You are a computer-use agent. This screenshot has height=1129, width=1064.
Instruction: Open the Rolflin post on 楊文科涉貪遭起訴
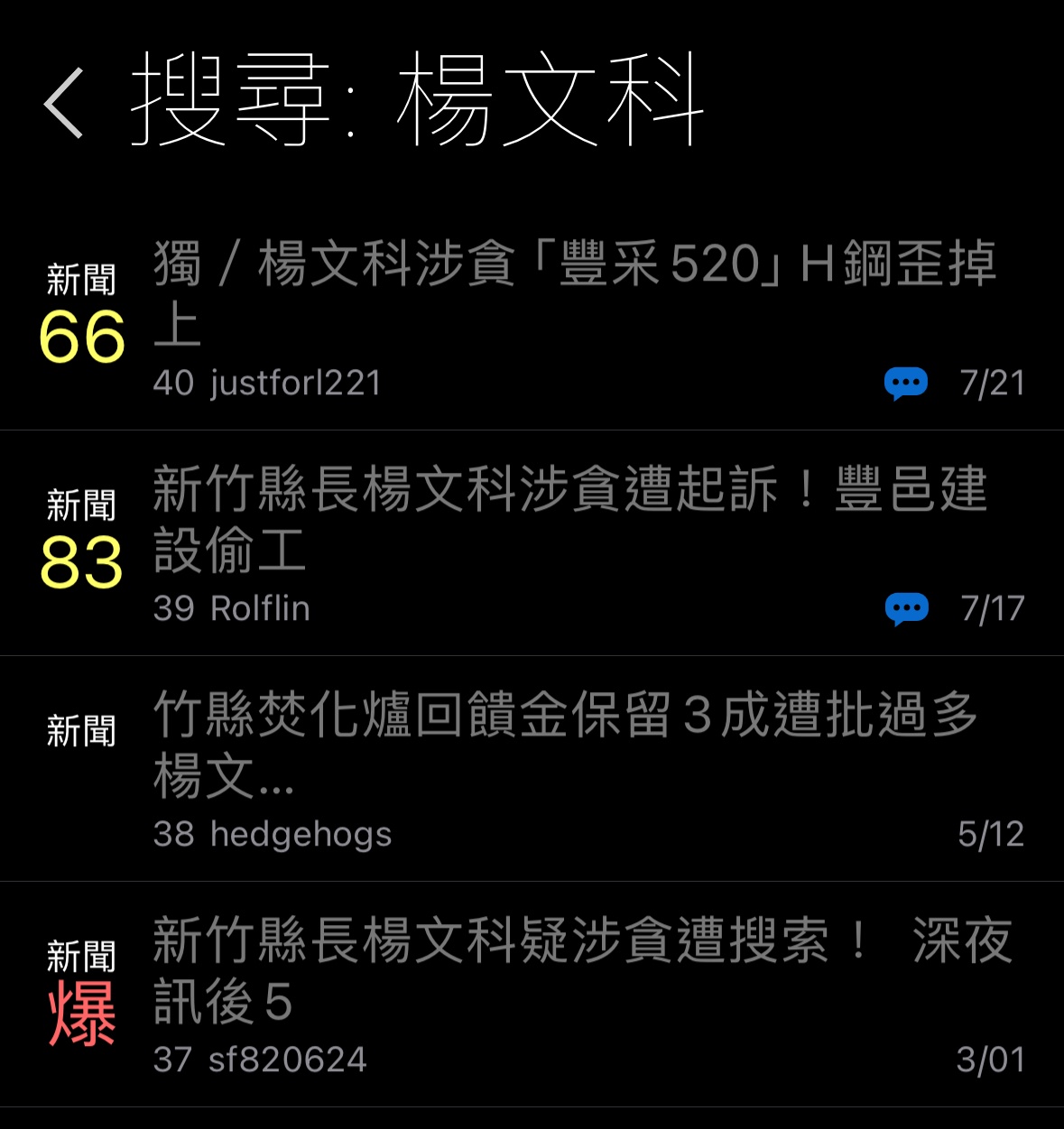569,520
